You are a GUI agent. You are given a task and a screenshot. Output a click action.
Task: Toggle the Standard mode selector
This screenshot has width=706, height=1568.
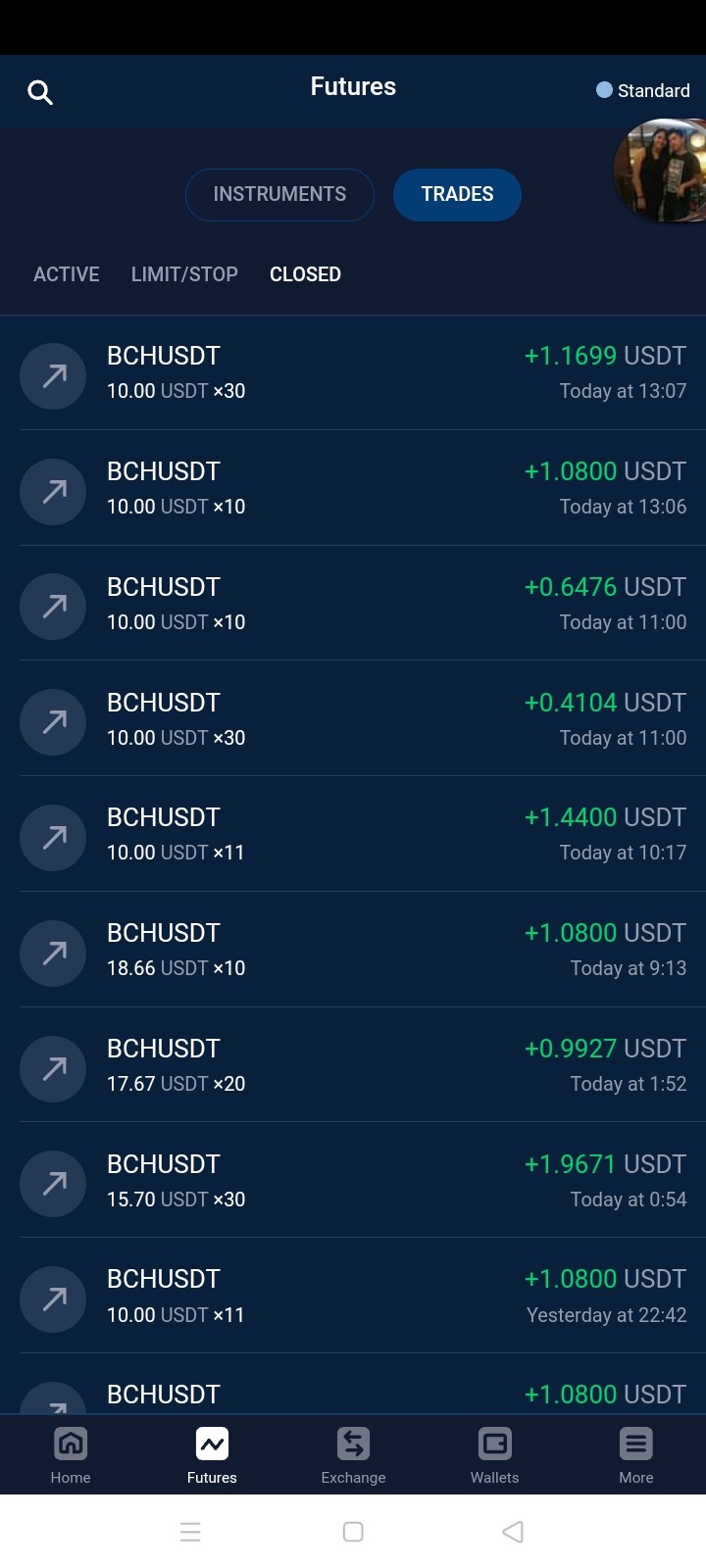(643, 90)
